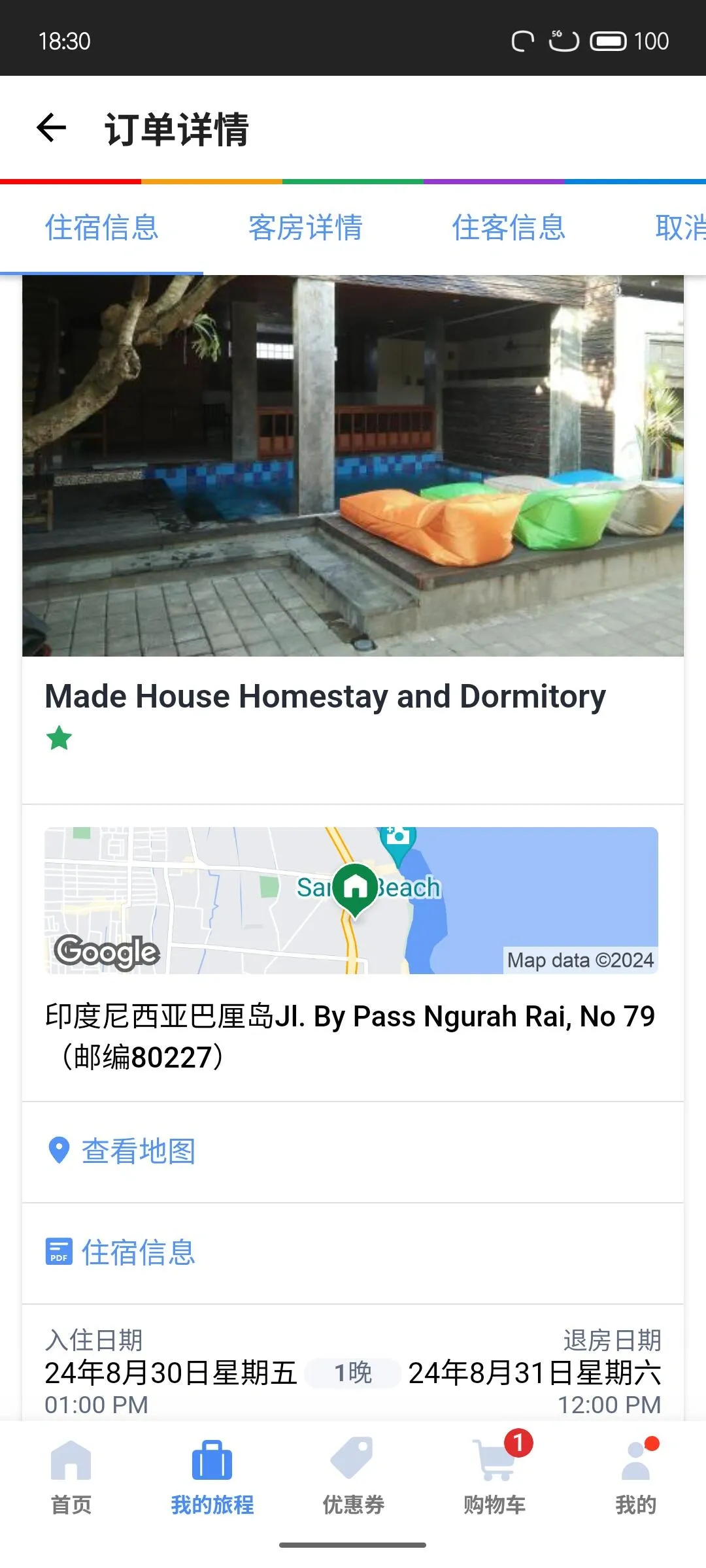Image resolution: width=706 pixels, height=1568 pixels.
Task: Open the Made House Homestay photo
Action: tap(353, 465)
